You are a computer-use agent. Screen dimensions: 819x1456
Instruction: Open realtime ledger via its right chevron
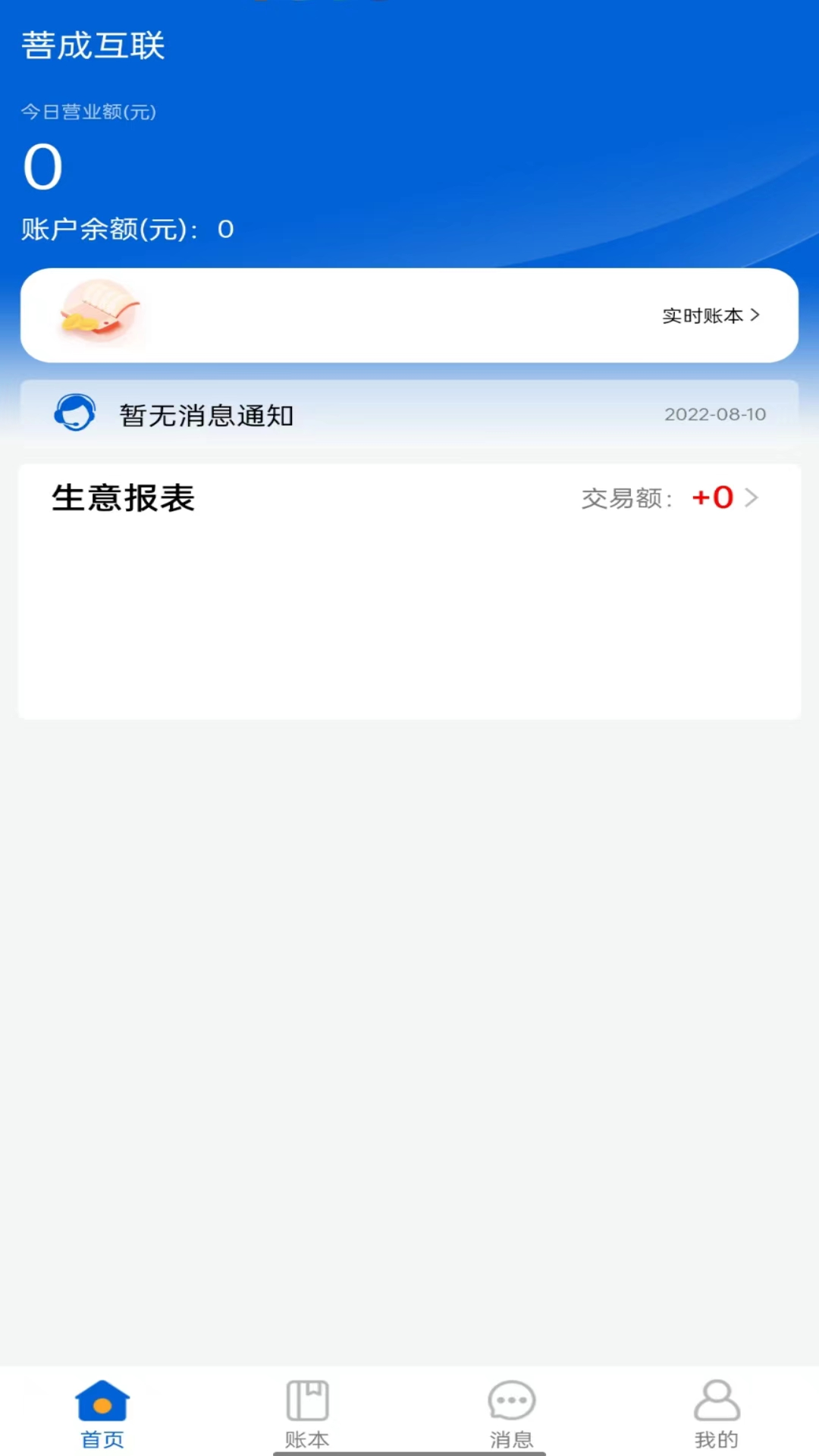[x=755, y=315]
